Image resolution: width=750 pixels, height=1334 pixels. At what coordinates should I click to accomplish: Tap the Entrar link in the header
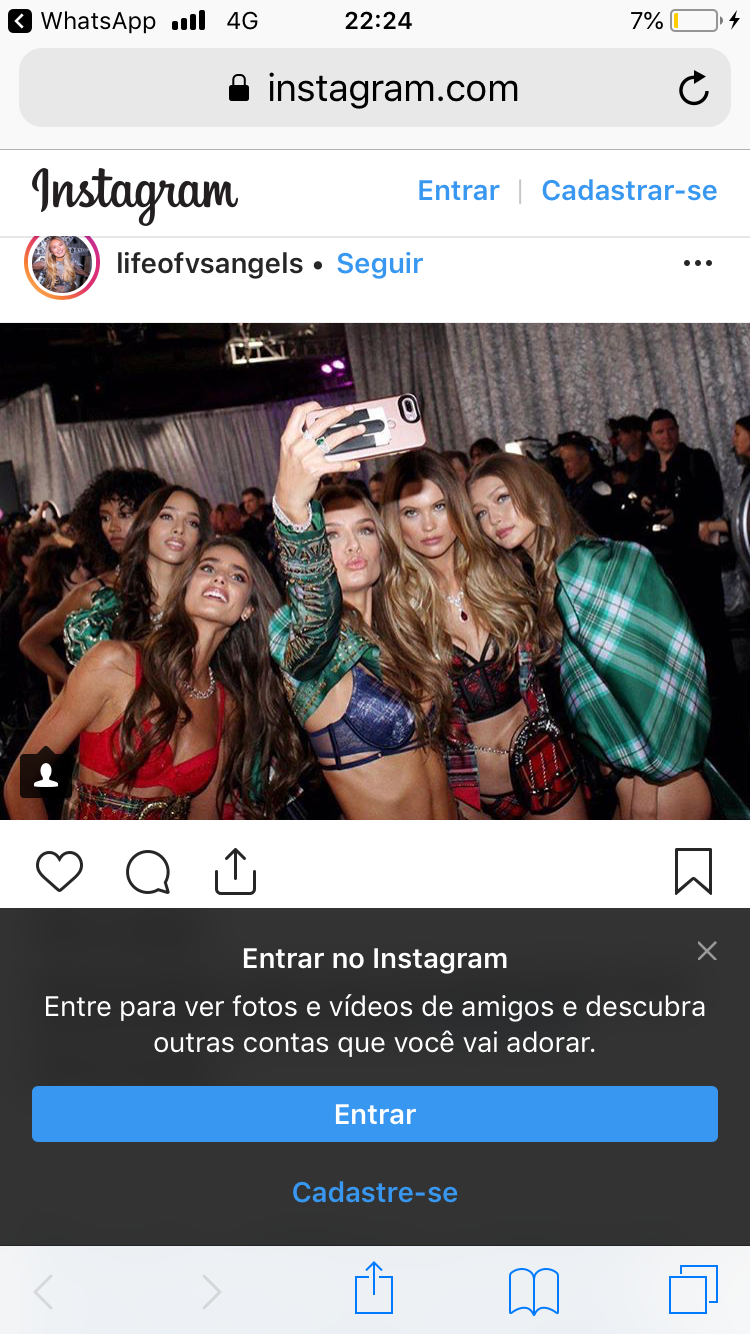458,191
